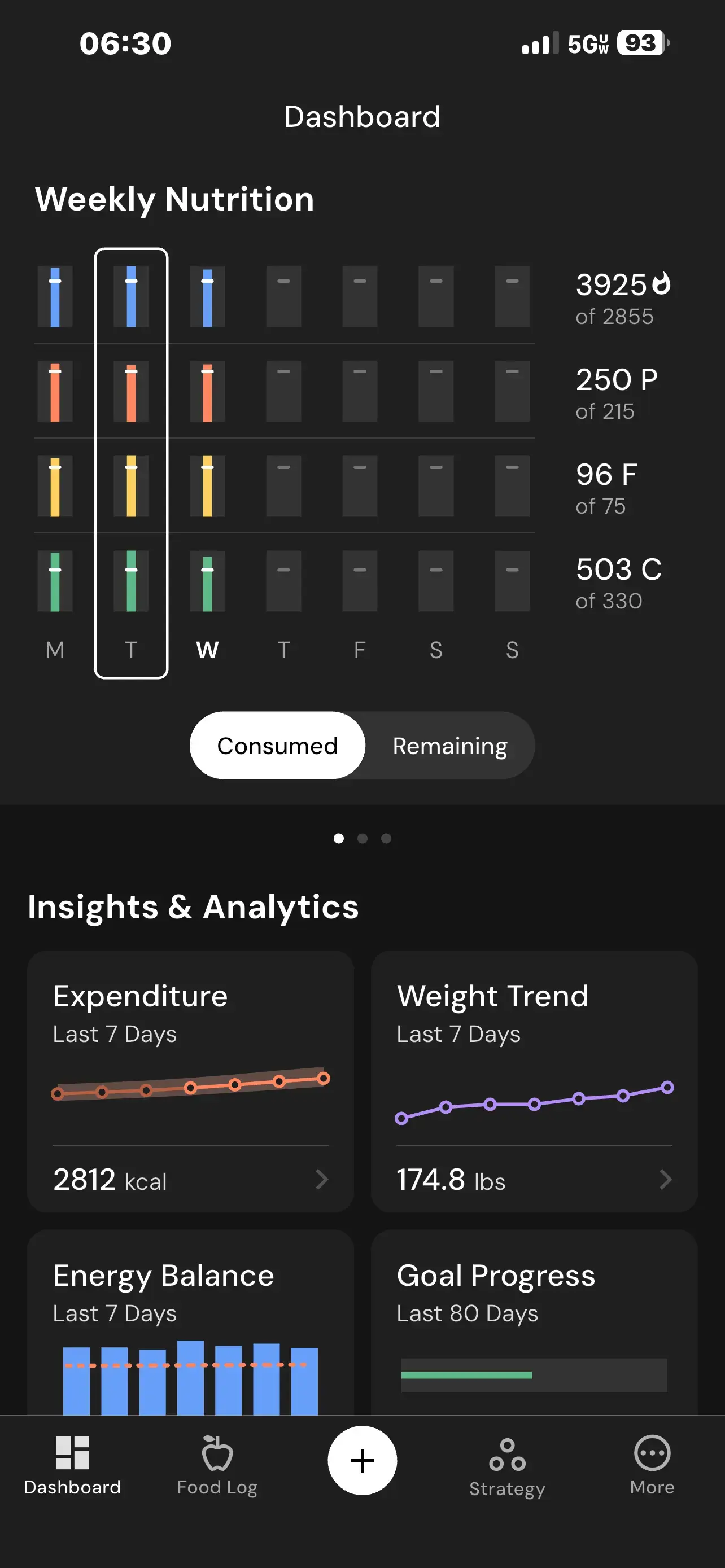
Task: Open the Weight Trend card
Action: point(534,1081)
